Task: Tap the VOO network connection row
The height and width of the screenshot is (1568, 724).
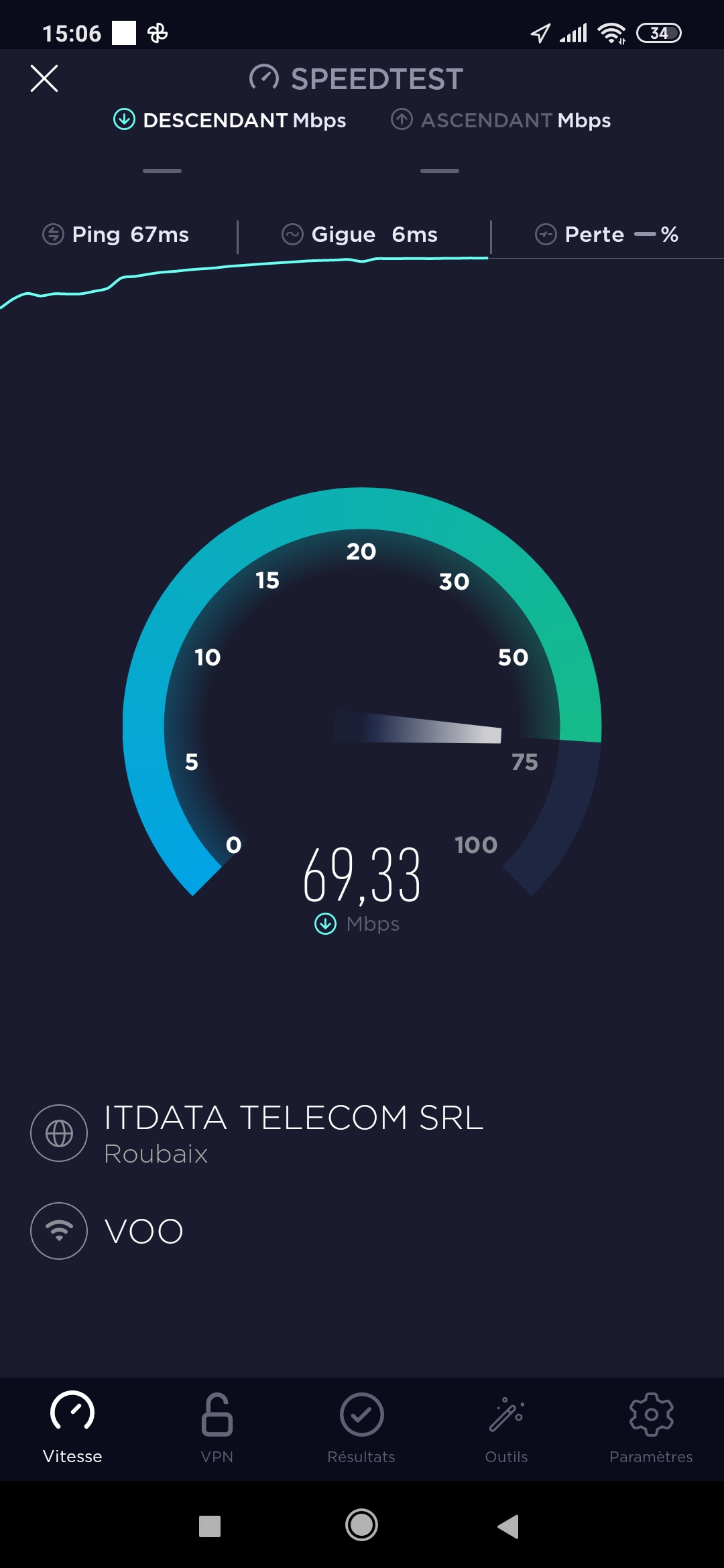Action: coord(143,1231)
